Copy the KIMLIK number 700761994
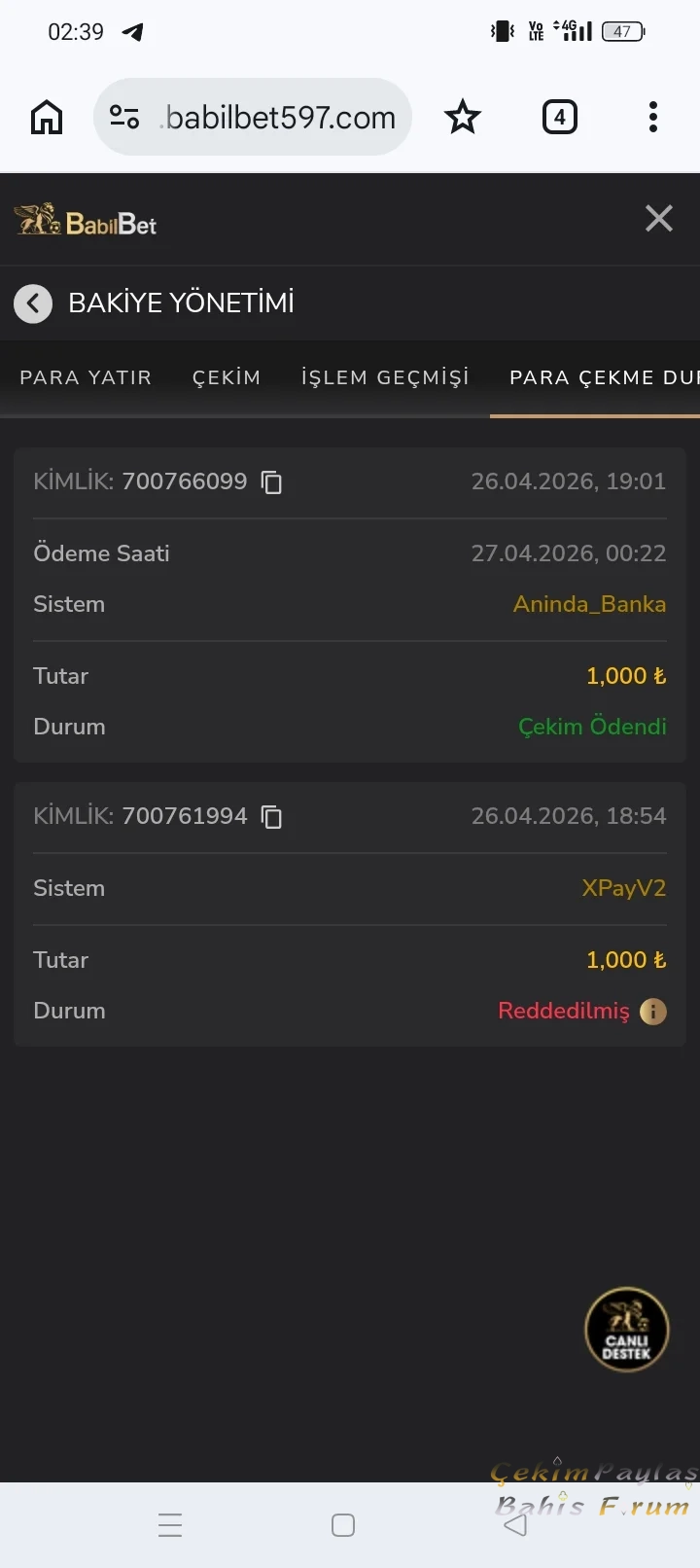This screenshot has height=1568, width=700. (x=272, y=817)
